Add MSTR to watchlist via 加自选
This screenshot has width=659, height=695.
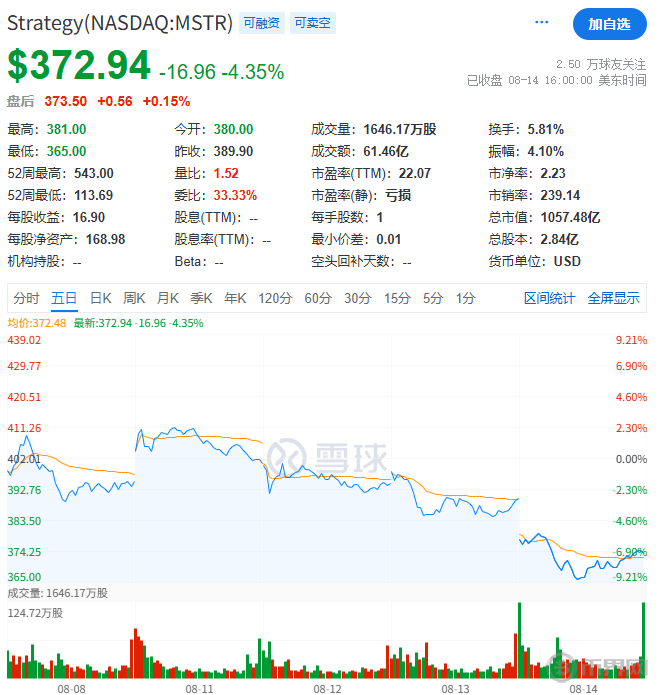coord(609,23)
